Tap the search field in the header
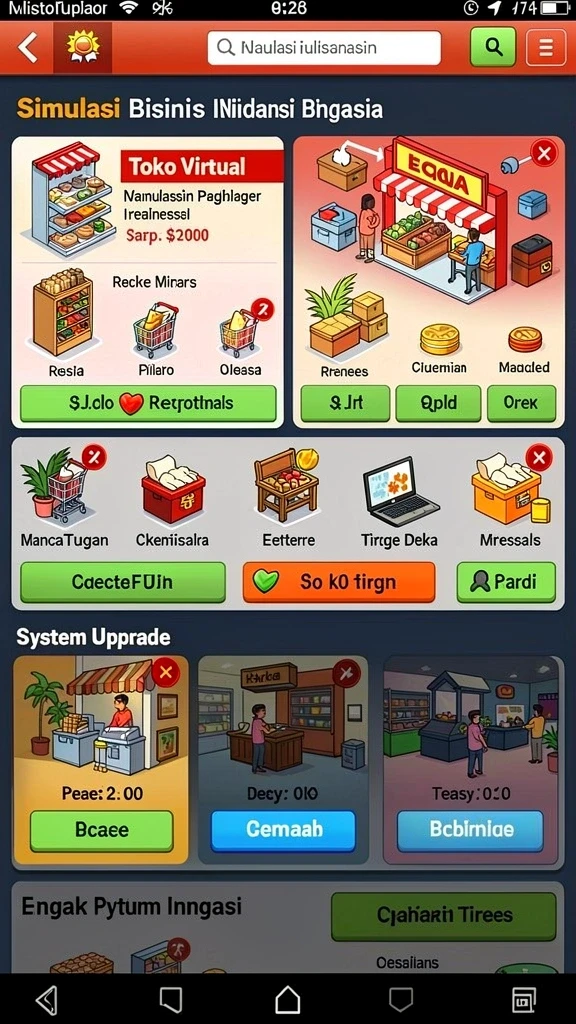This screenshot has width=576, height=1024. click(324, 48)
